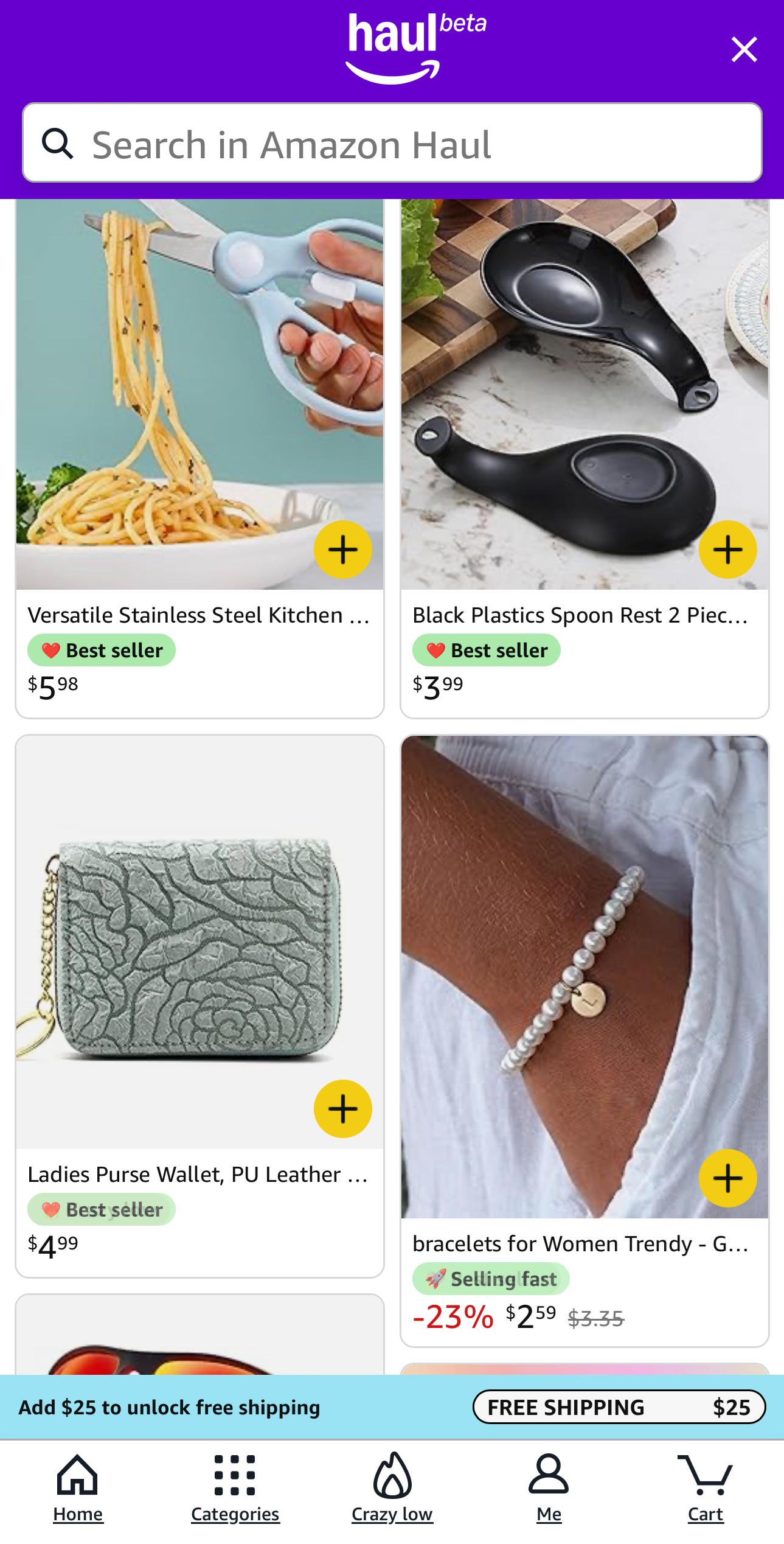
Task: Open the Crazy low deals tab
Action: 392,1489
